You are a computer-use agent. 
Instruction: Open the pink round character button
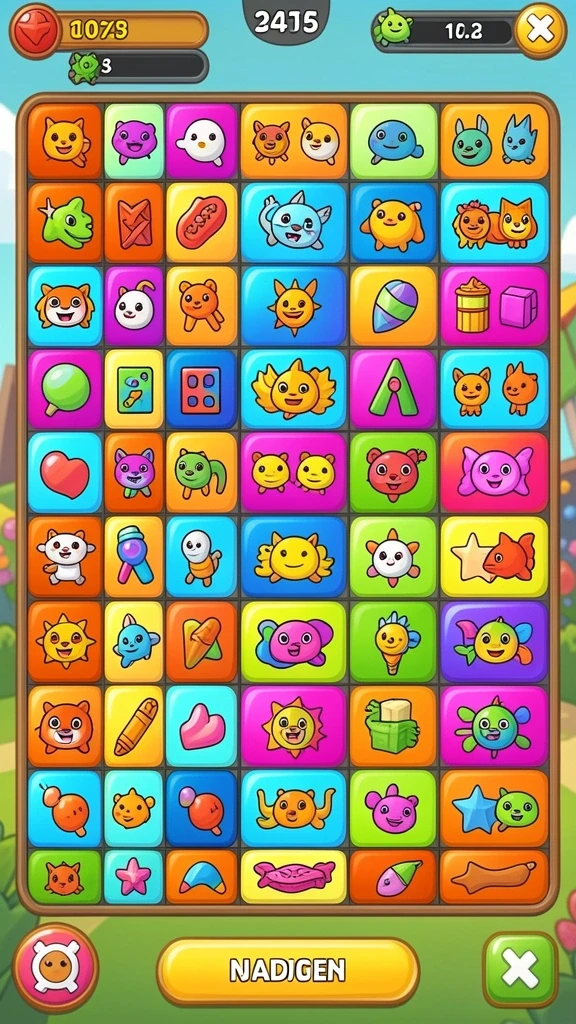[x=56, y=968]
